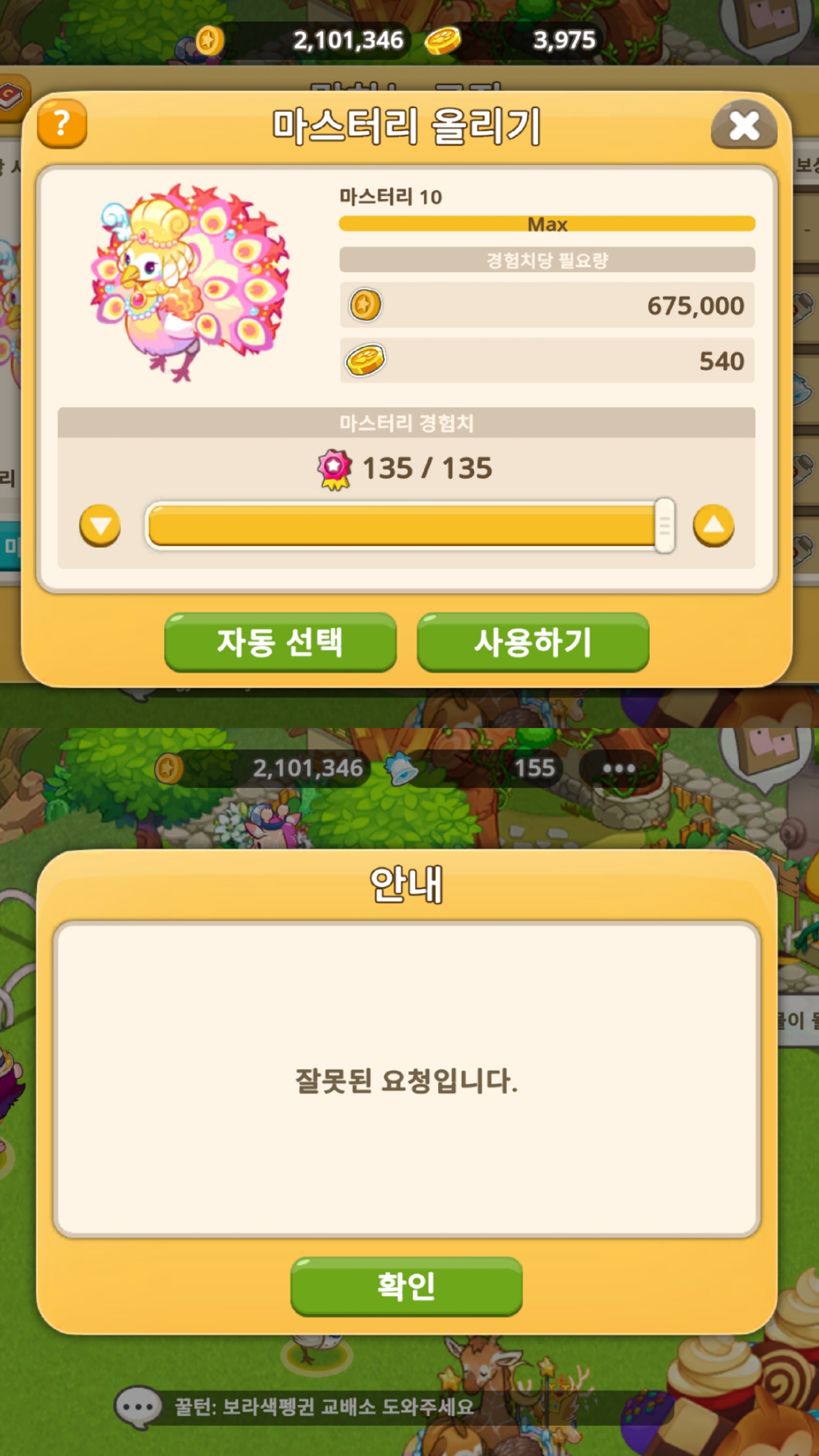Screen dimensions: 819x1456
Task: Open the question mark help button
Action: point(61,123)
